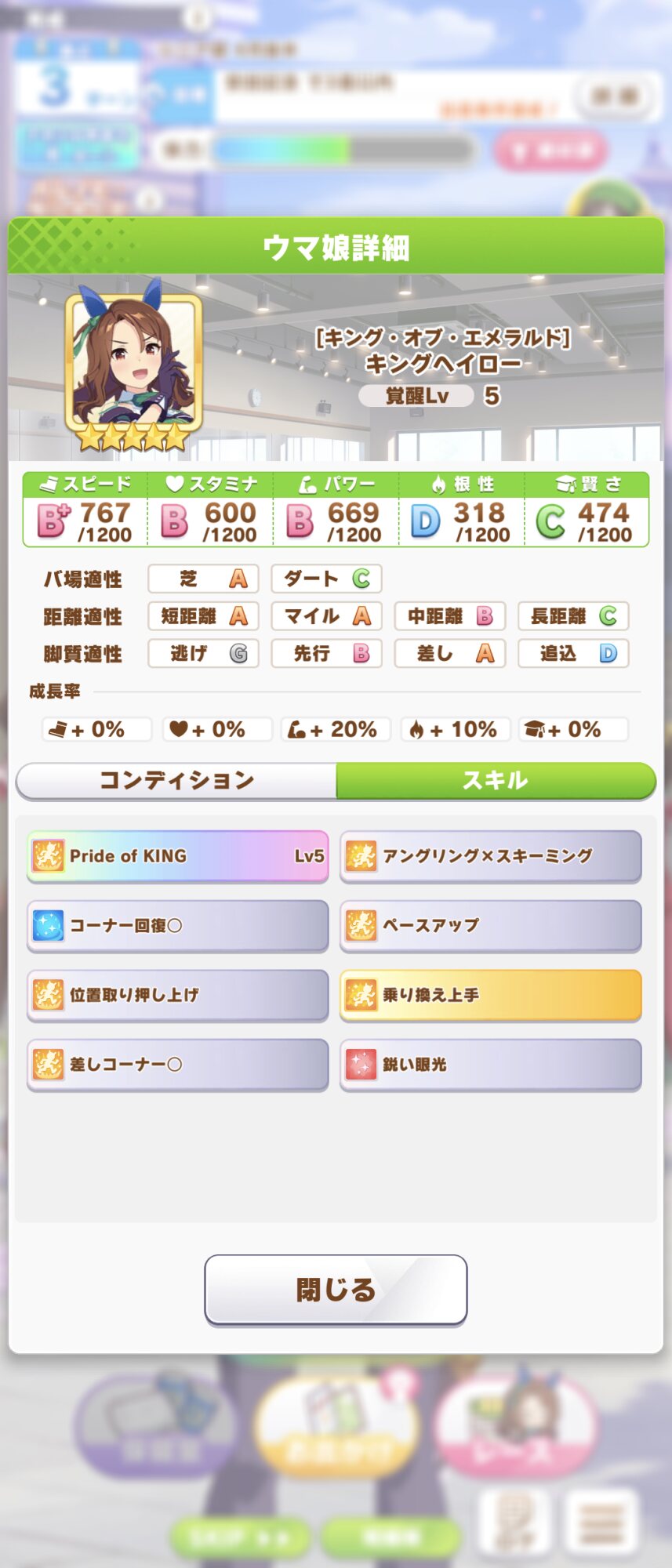
Task: View the アングリング×スキーミング skill
Action: click(x=491, y=856)
